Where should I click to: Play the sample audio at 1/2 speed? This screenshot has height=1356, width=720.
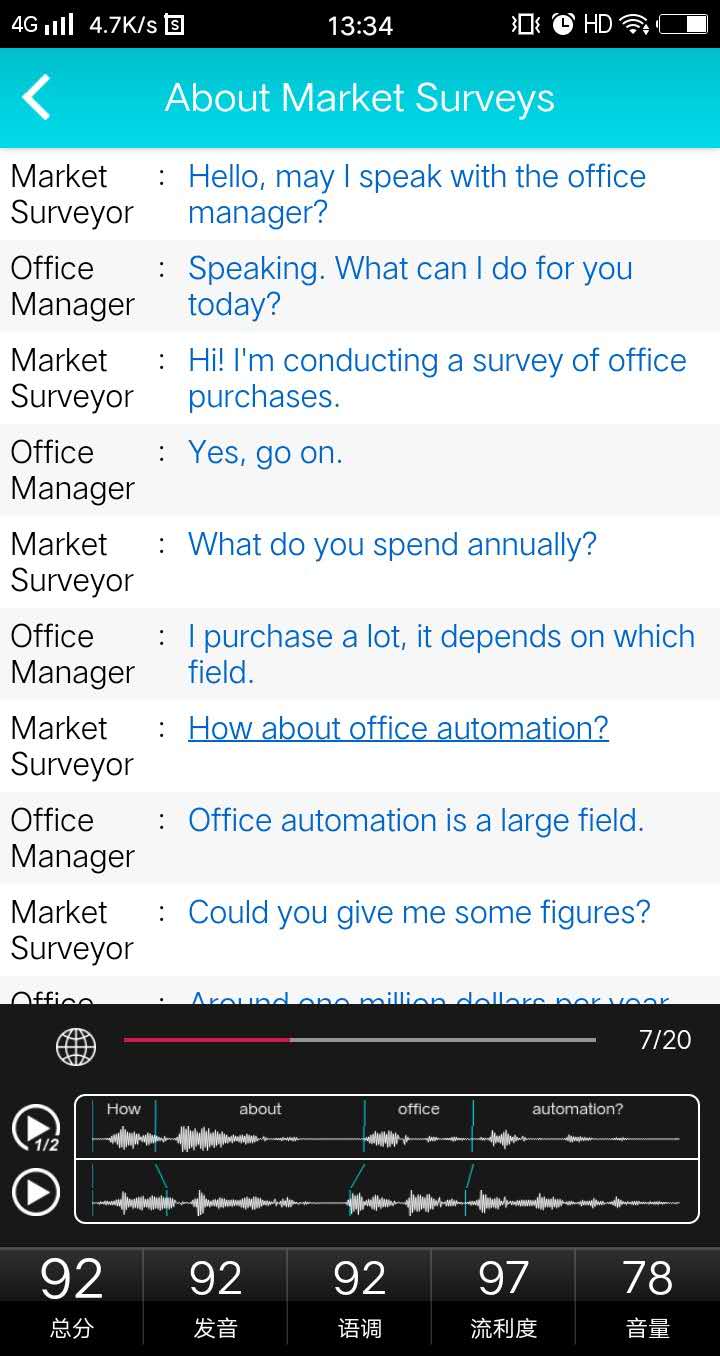point(36,1128)
